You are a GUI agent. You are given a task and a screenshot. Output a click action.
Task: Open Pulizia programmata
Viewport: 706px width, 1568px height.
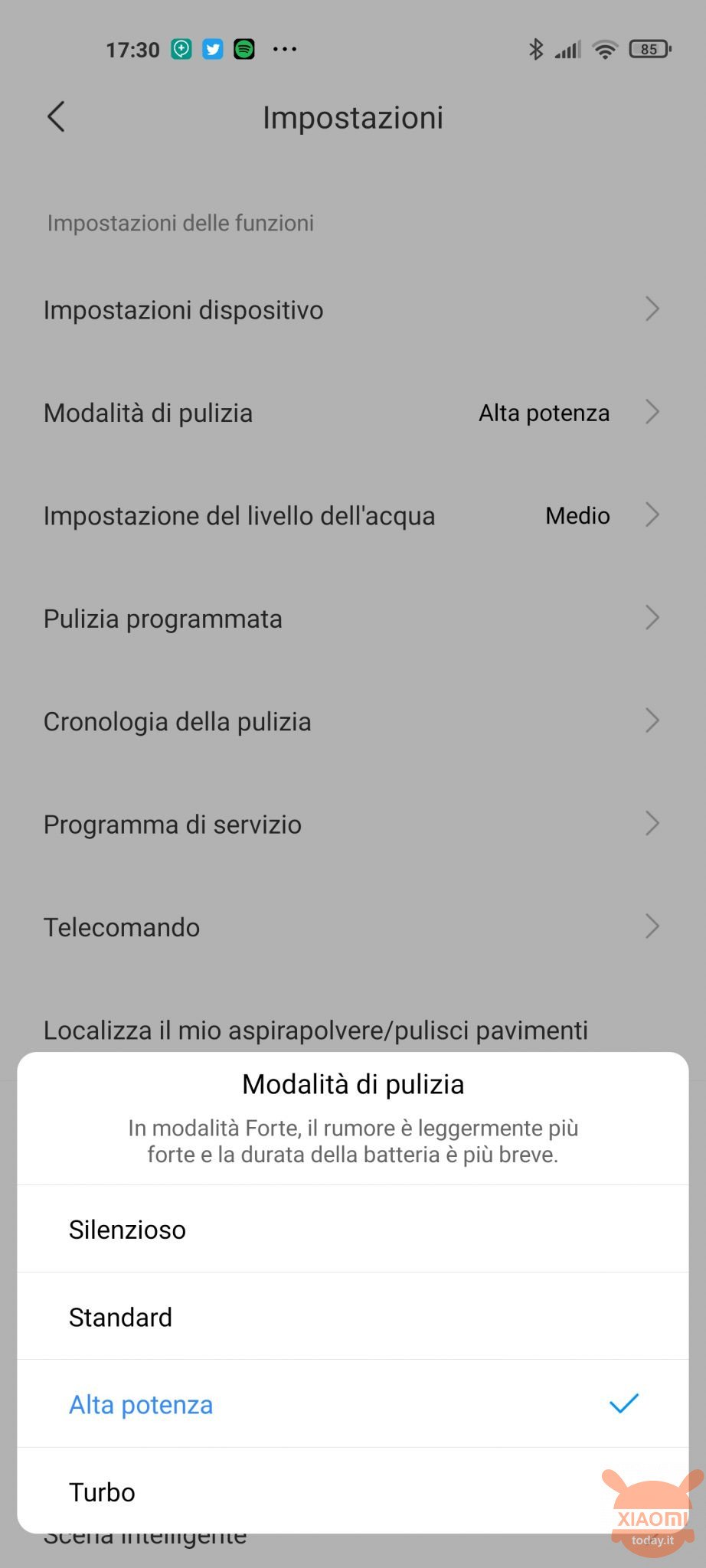(353, 619)
